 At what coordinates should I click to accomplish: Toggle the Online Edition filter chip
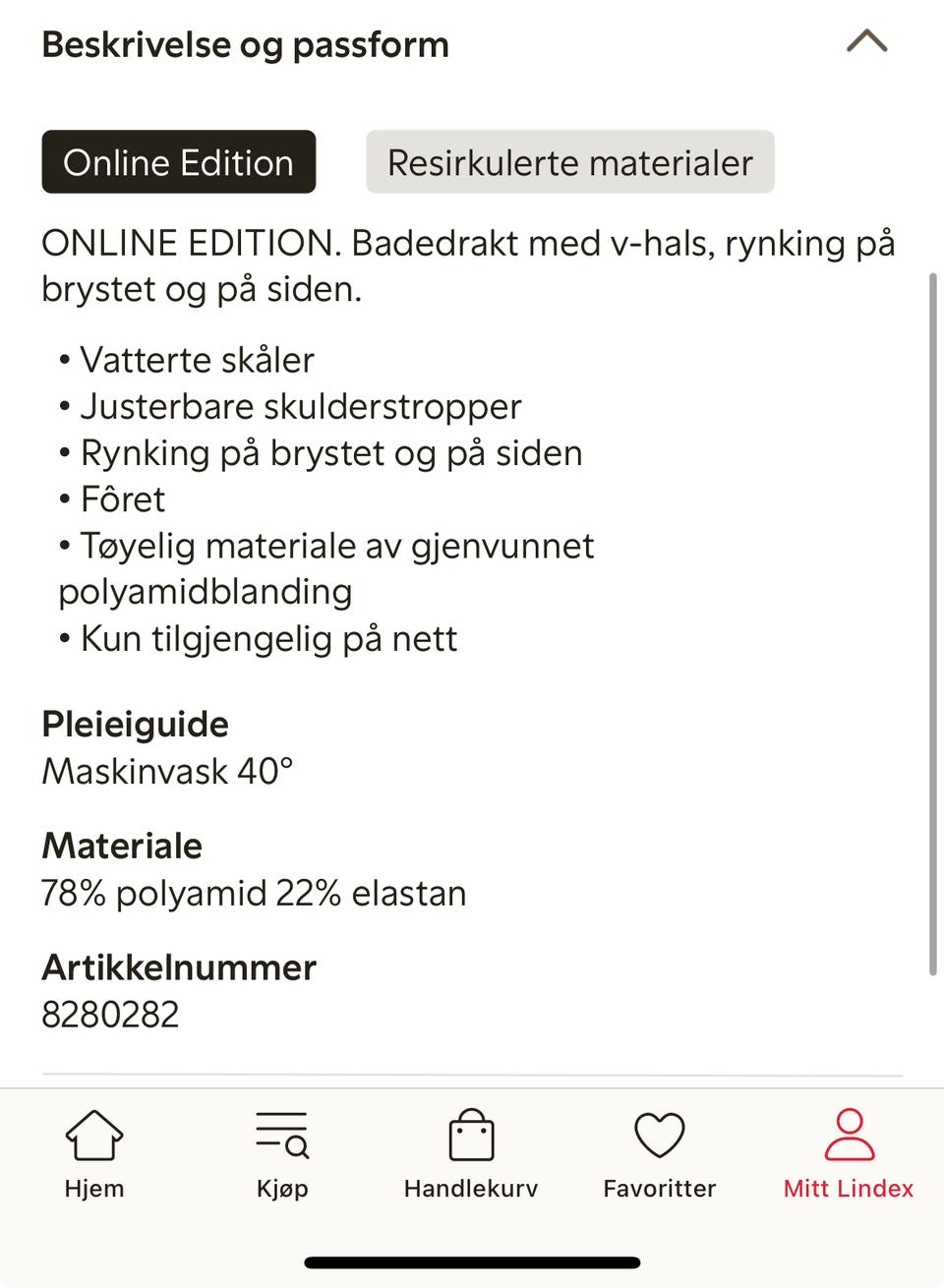coord(178,162)
